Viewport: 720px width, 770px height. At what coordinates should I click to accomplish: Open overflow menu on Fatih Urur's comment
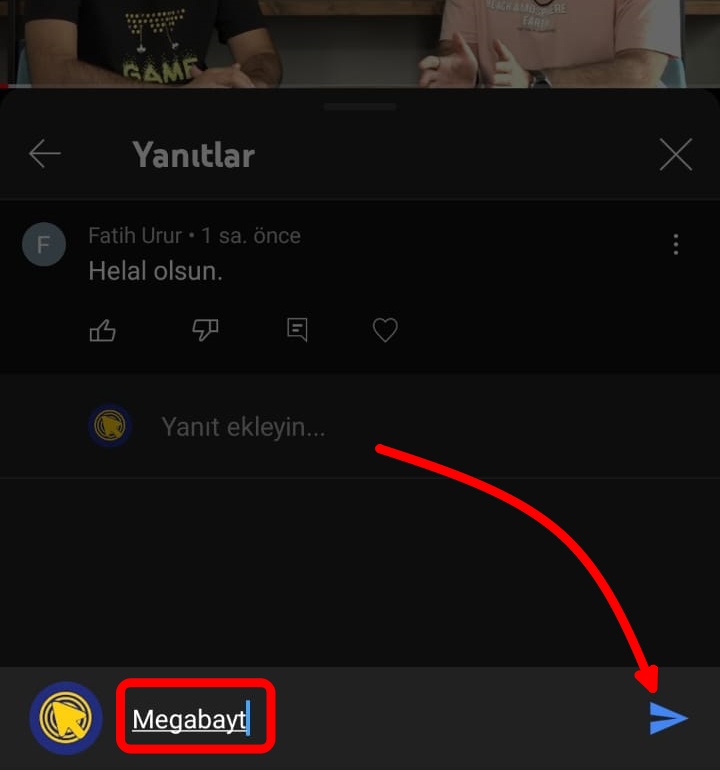676,244
